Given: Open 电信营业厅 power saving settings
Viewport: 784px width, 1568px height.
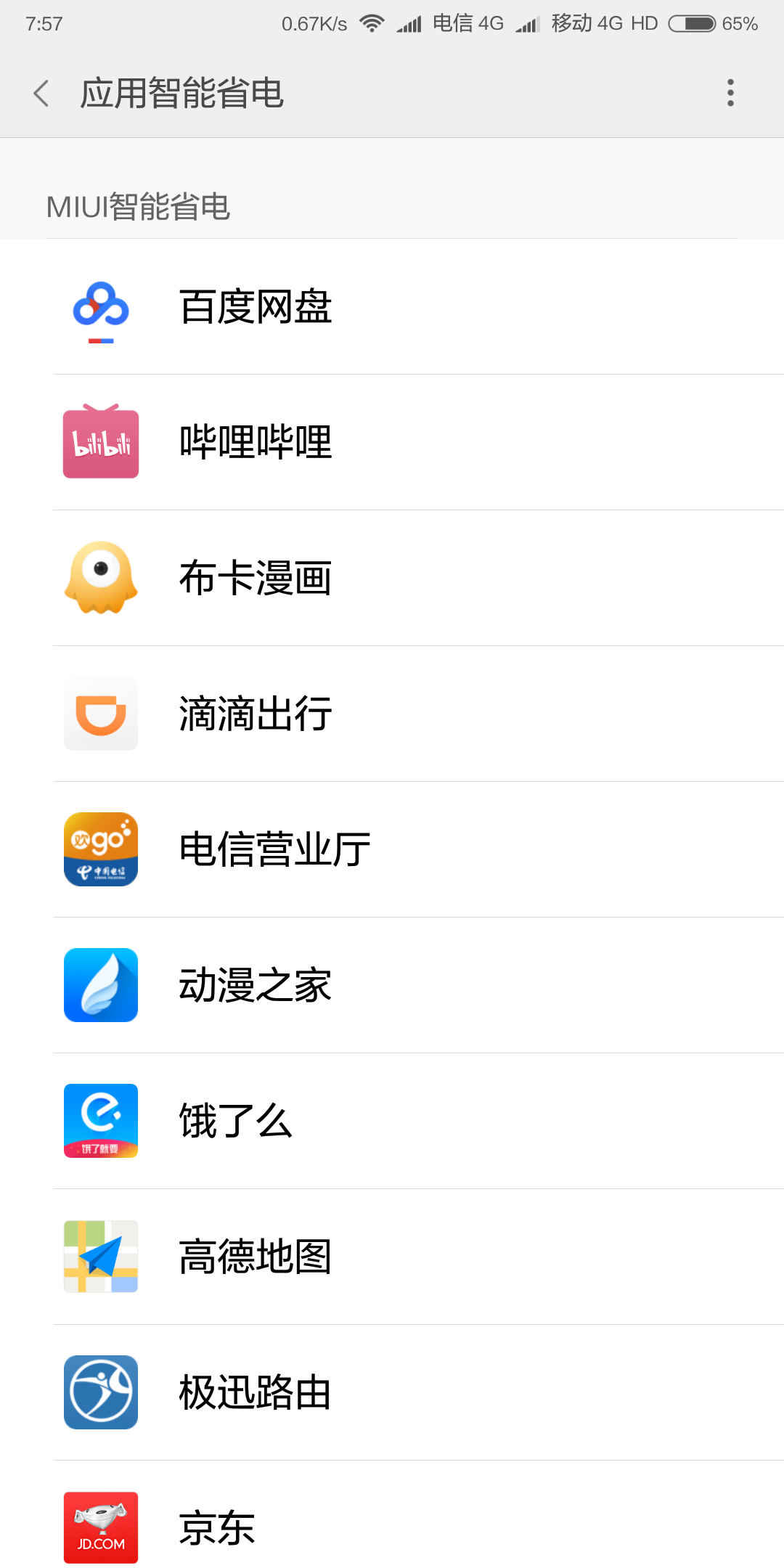Looking at the screenshot, I should tap(392, 849).
